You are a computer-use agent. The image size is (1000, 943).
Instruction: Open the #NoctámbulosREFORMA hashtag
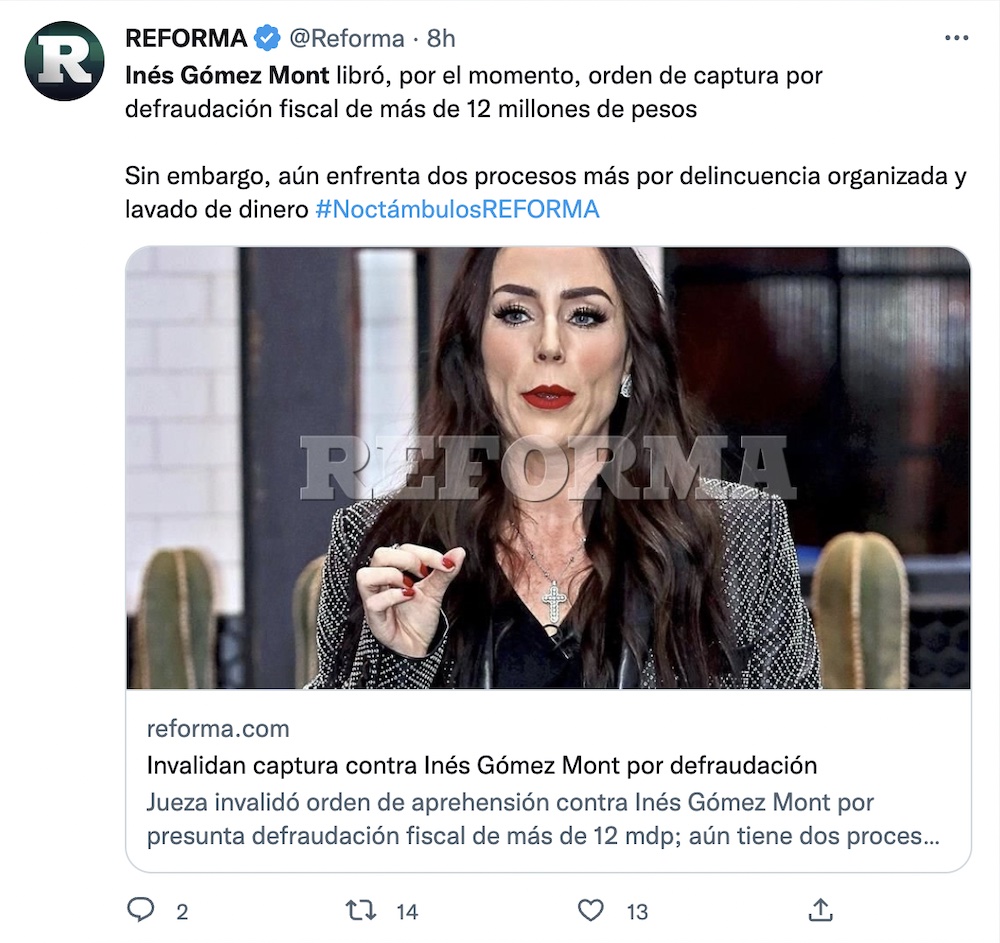[457, 209]
